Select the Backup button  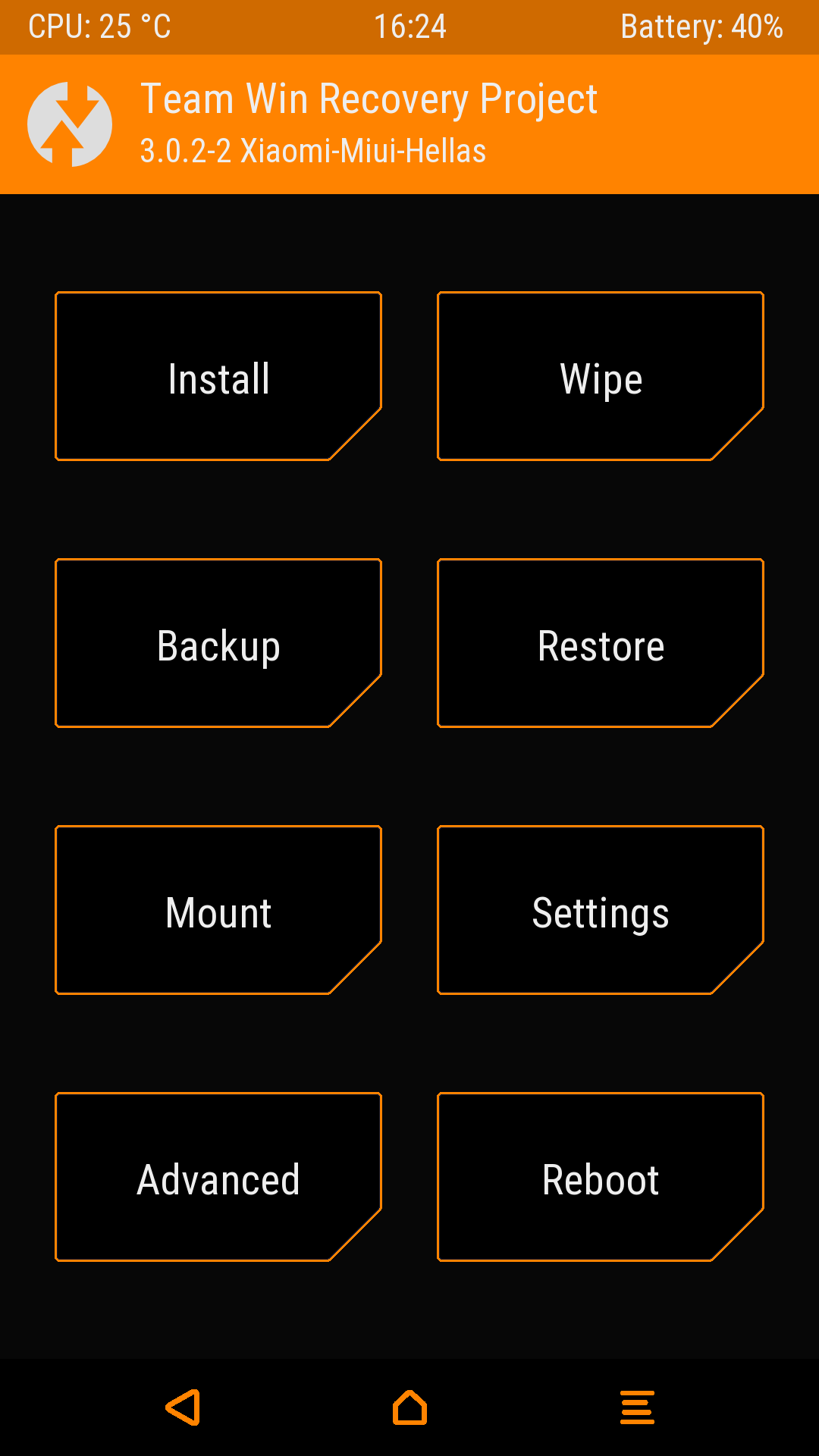pyautogui.click(x=218, y=644)
